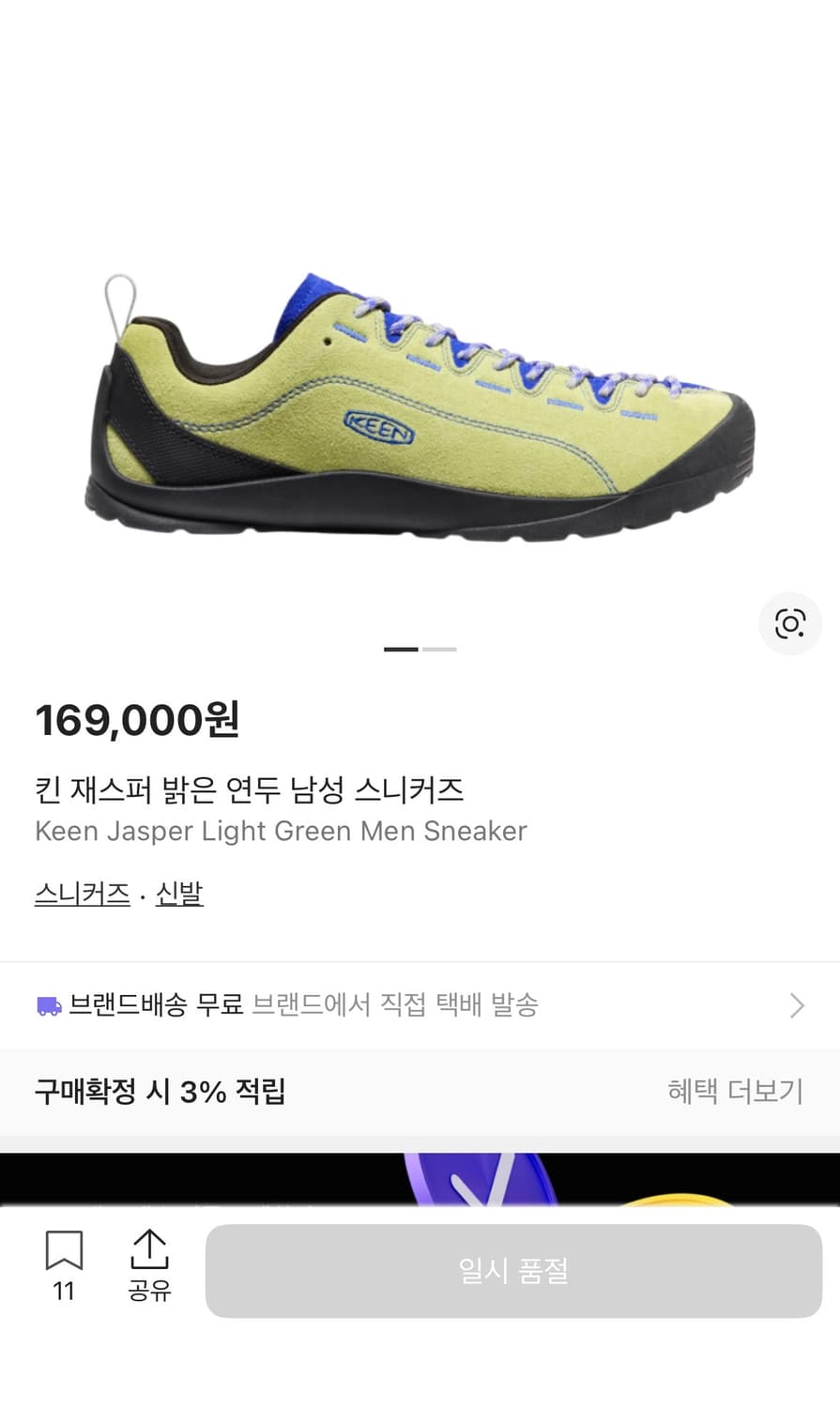840x1408 pixels.
Task: Tap the bookmark count showing 11
Action: [62, 1291]
